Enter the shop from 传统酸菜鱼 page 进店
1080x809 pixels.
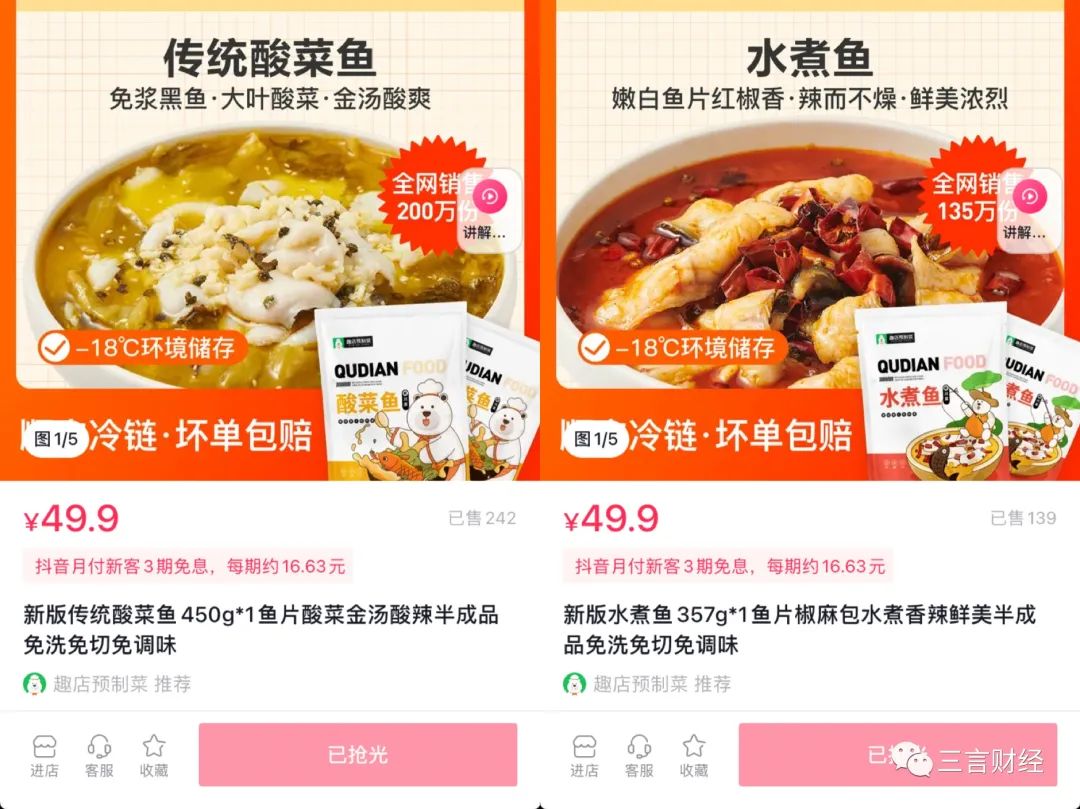tap(45, 756)
